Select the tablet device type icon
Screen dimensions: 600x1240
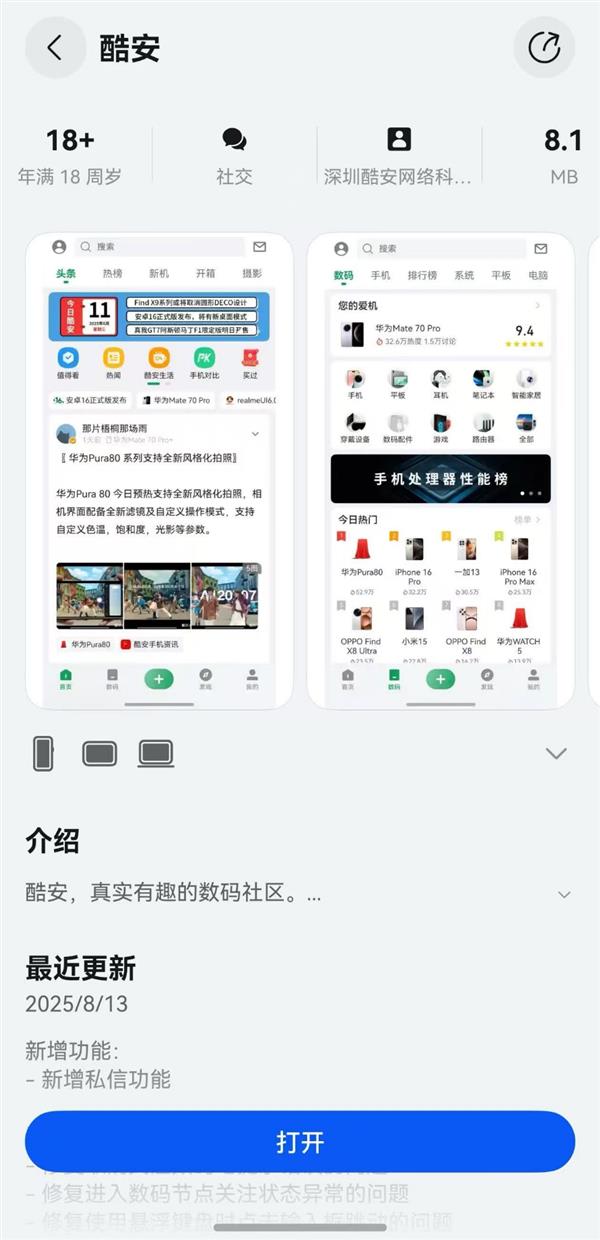100,753
